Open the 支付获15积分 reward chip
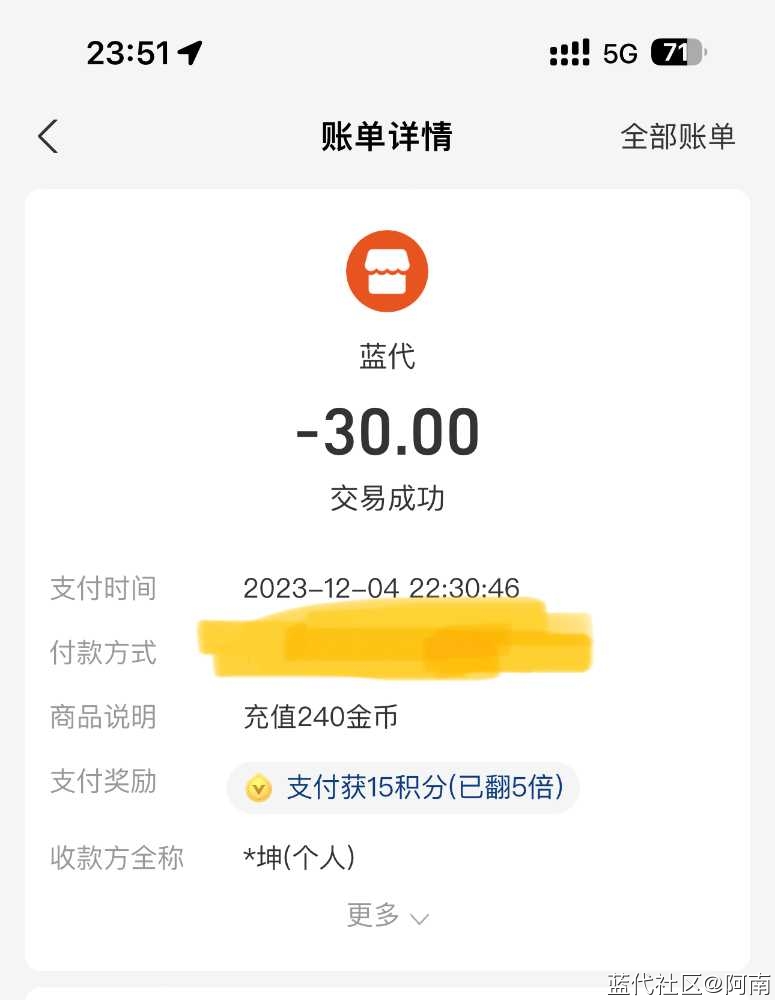This screenshot has width=775, height=1000. tap(403, 788)
